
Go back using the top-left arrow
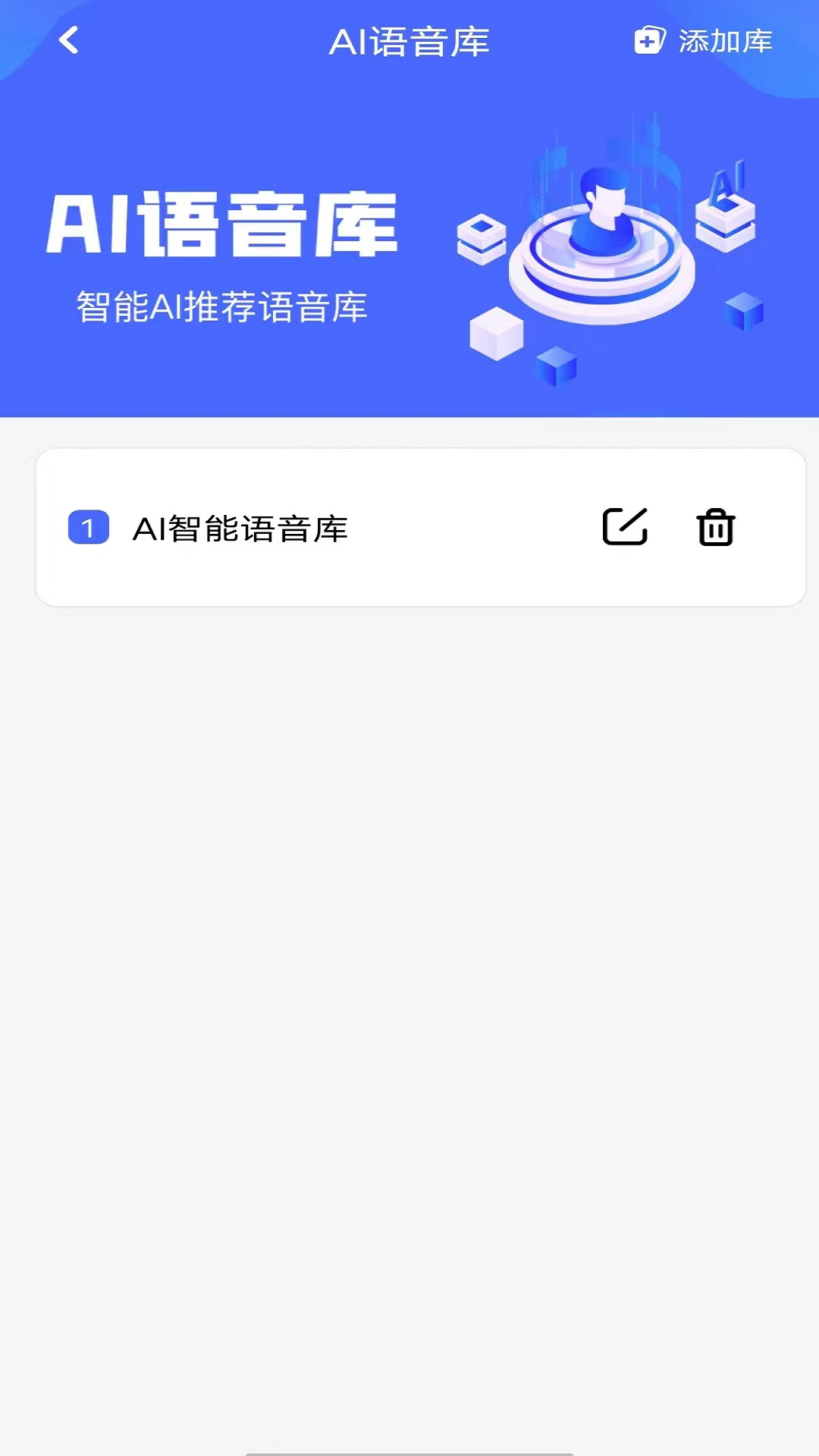69,41
